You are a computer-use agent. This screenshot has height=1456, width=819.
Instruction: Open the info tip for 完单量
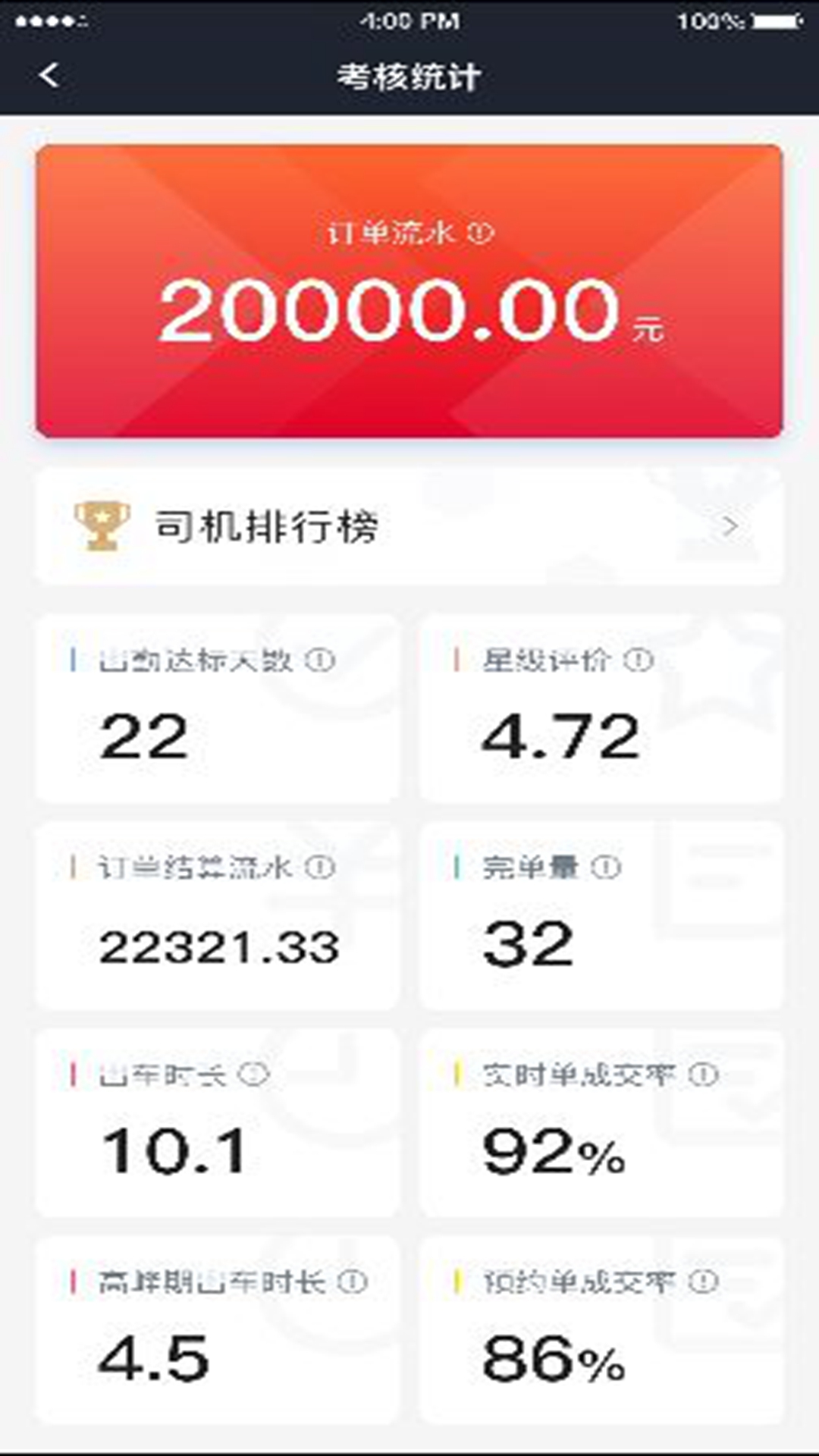pos(606,867)
